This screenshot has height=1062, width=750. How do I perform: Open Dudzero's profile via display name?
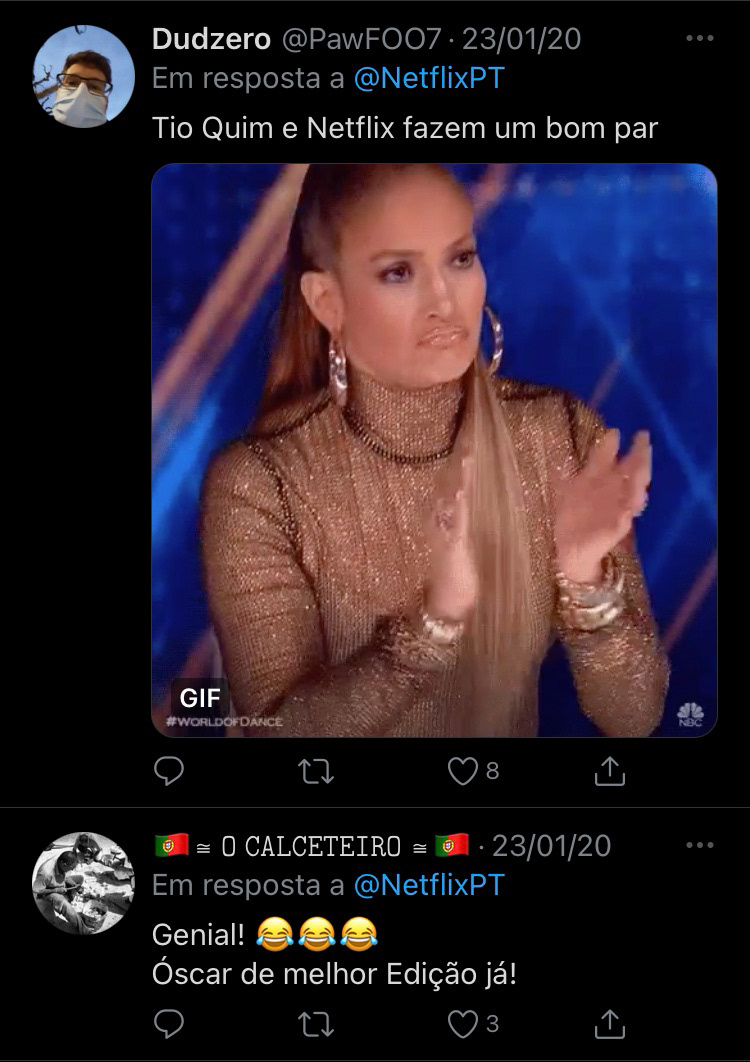[x=211, y=40]
